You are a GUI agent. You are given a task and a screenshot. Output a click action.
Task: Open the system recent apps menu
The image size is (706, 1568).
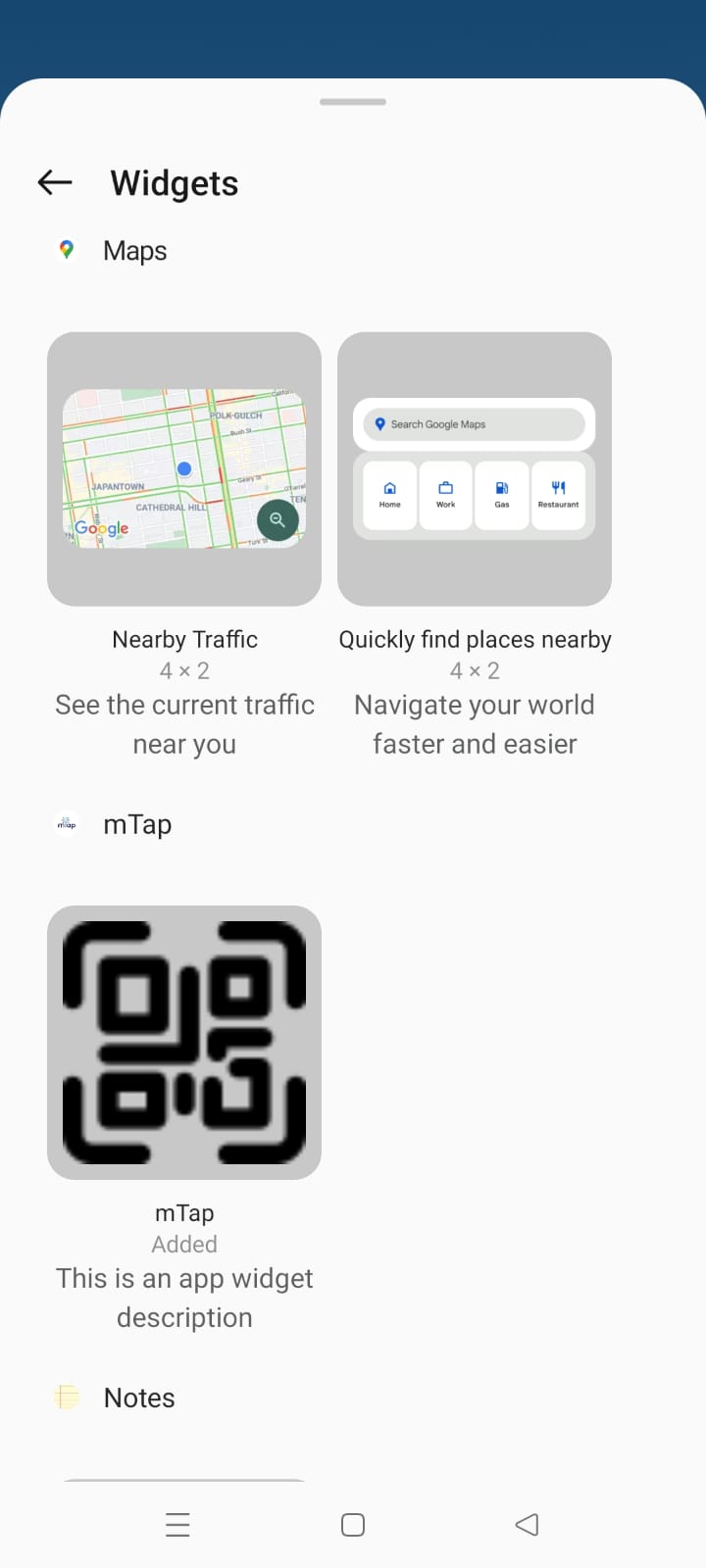click(177, 1524)
